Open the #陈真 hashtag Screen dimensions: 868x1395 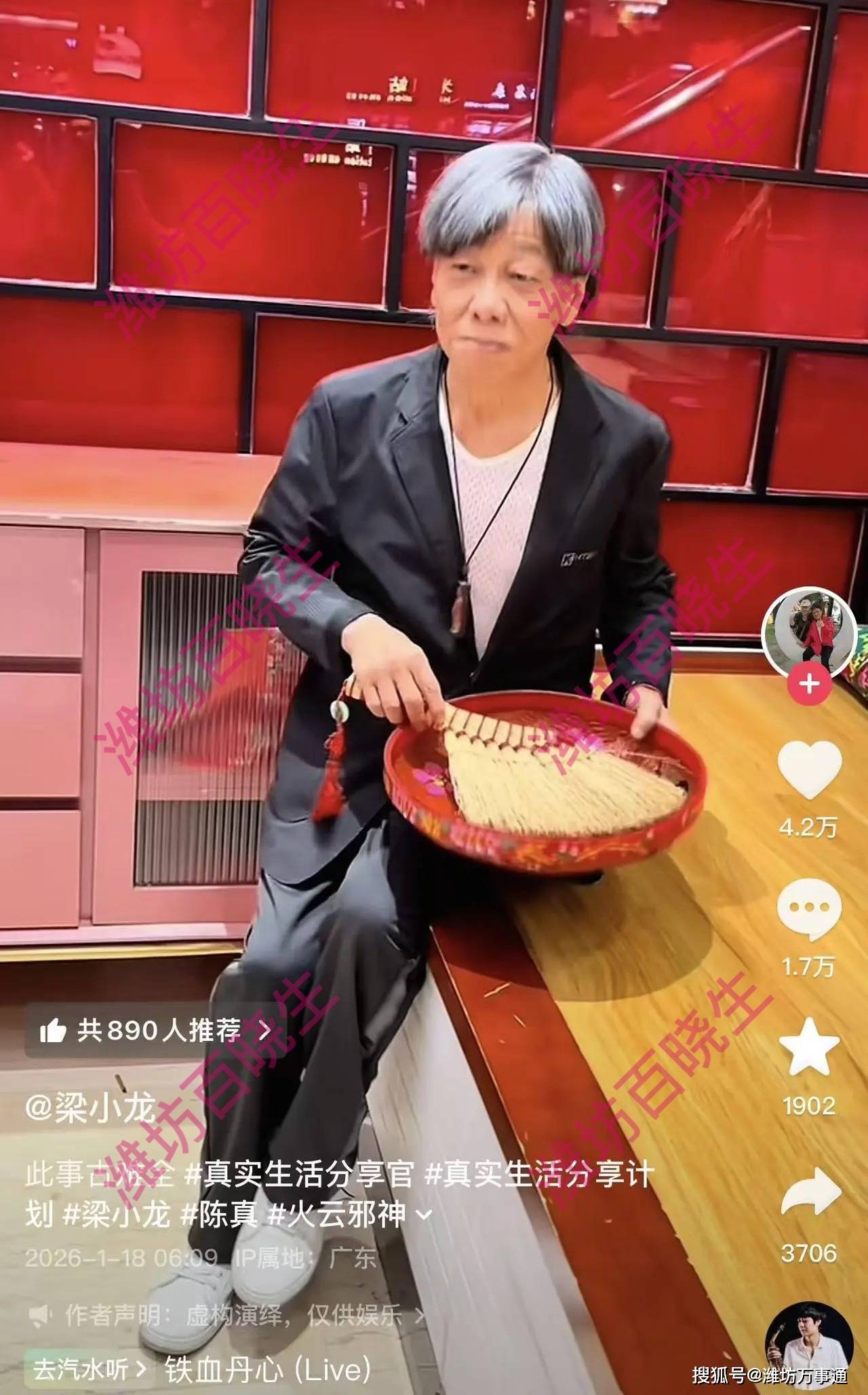pos(218,1214)
